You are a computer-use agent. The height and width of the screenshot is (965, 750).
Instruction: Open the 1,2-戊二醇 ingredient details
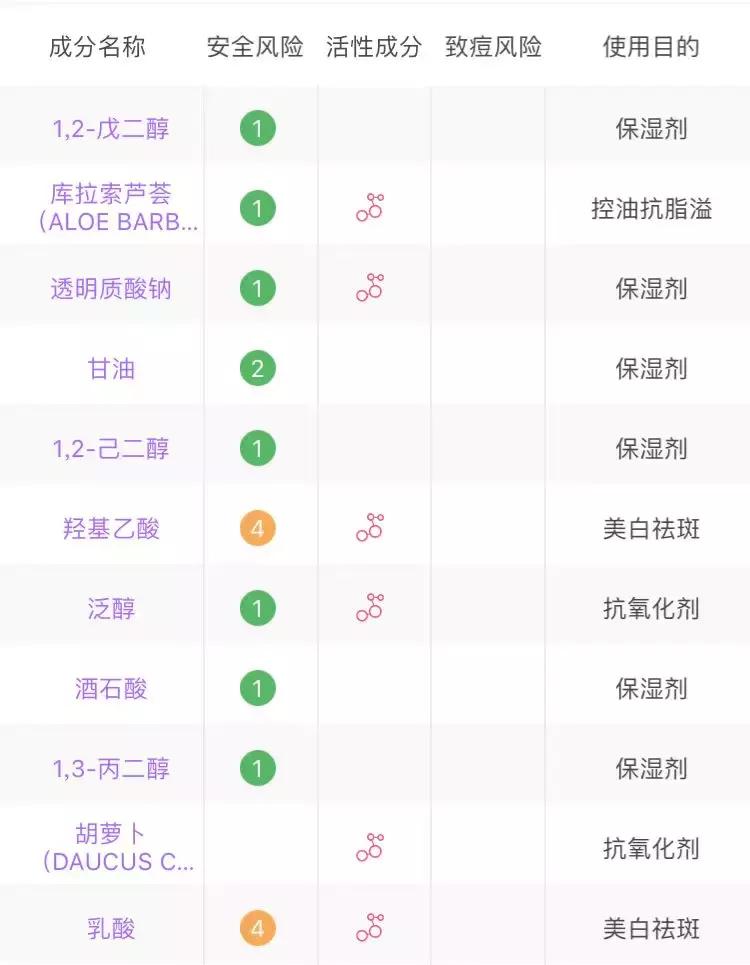tap(111, 129)
